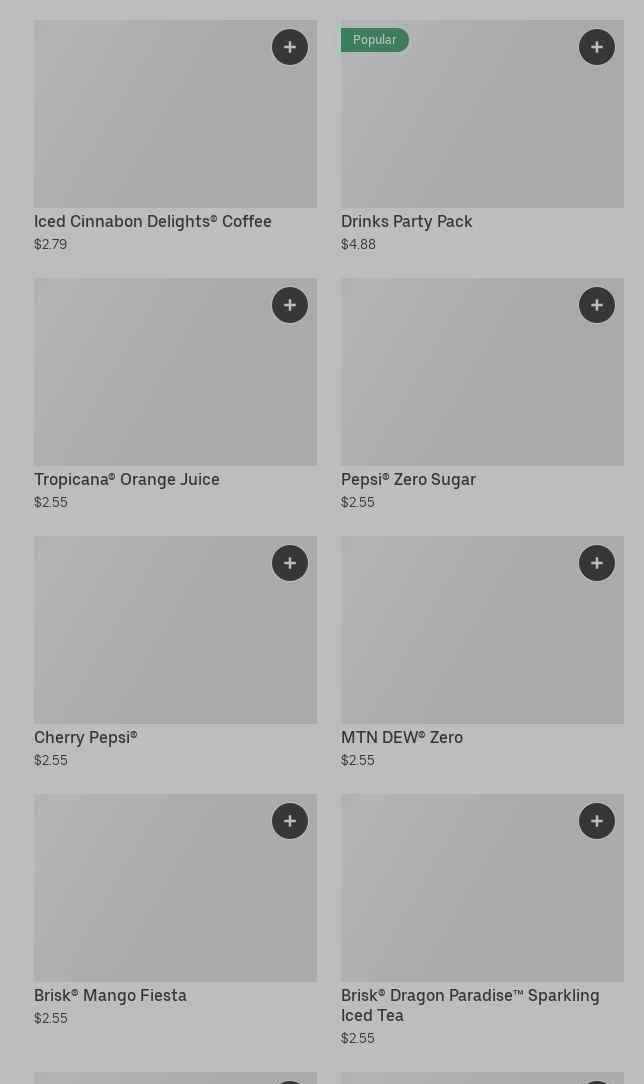Add Pepsi Zero Sugar to order

[597, 305]
